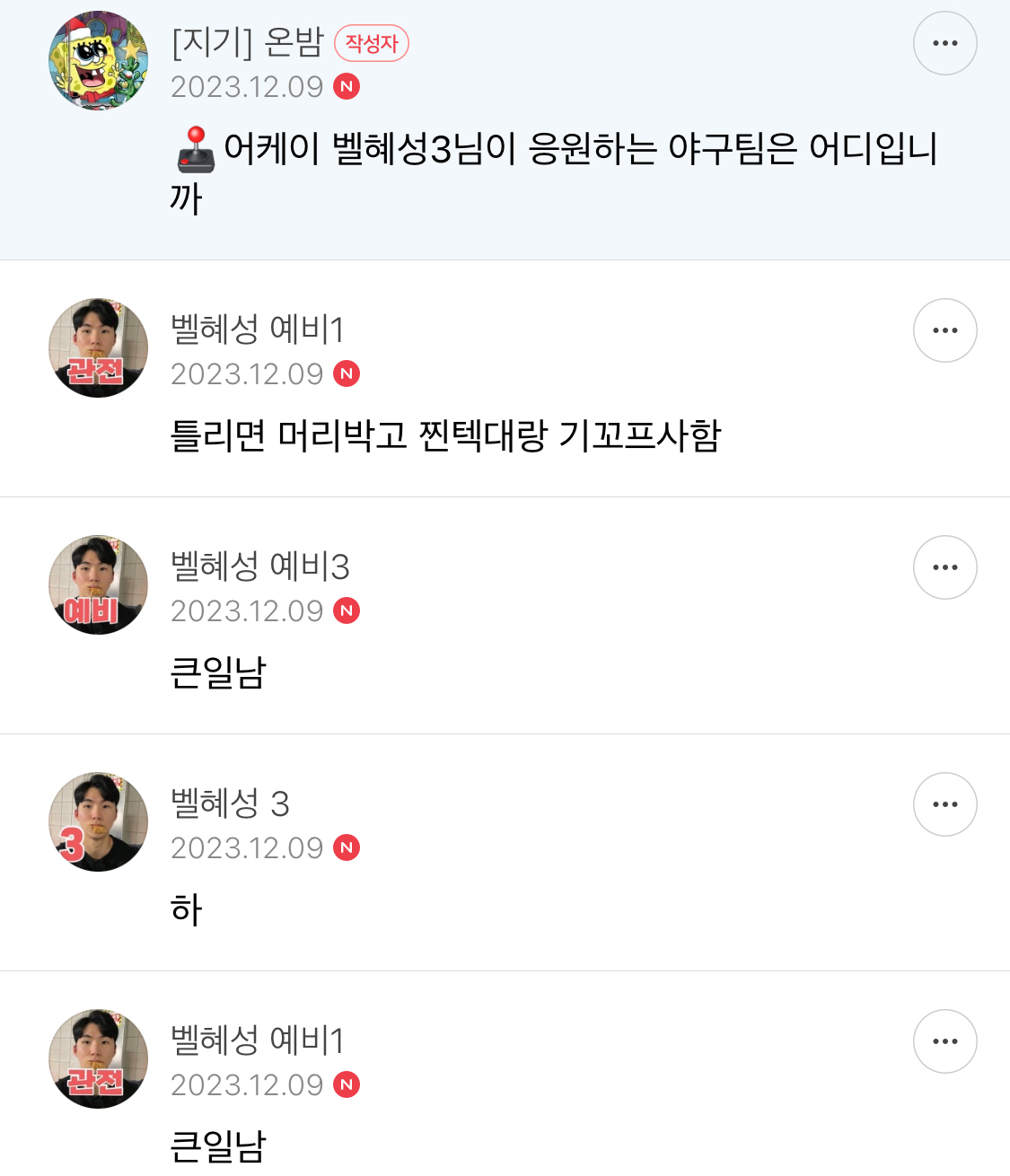The height and width of the screenshot is (1176, 1010).
Task: Click the joystick emoji in 온밤's post
Action: point(194,151)
